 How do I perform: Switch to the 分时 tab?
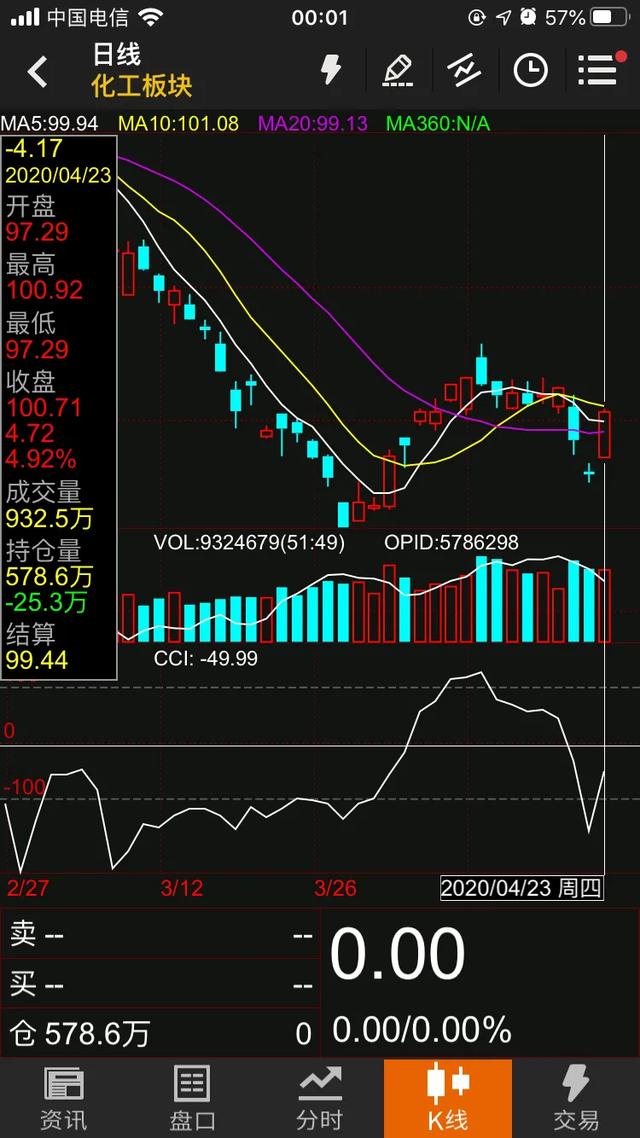[x=320, y=1098]
